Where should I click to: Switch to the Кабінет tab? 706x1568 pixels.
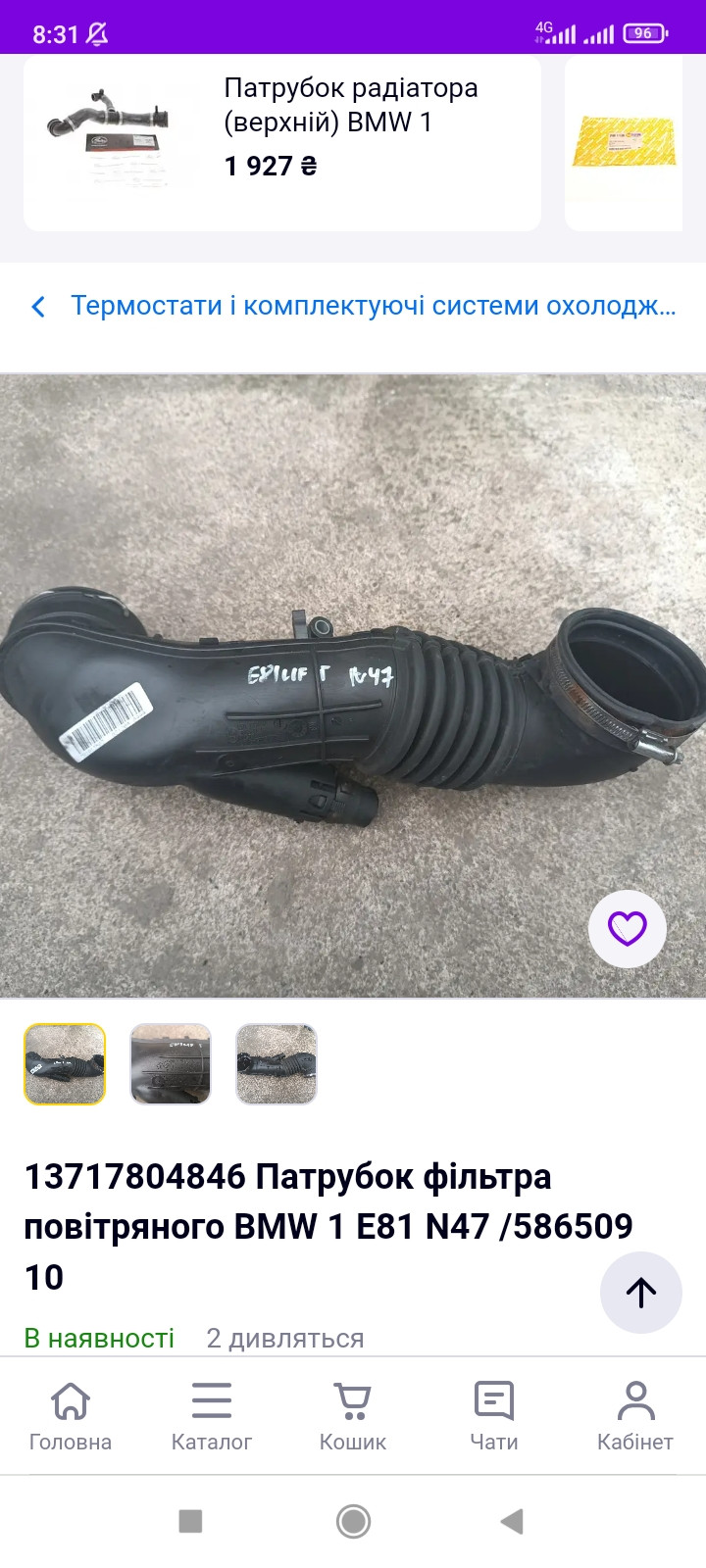(x=635, y=1416)
